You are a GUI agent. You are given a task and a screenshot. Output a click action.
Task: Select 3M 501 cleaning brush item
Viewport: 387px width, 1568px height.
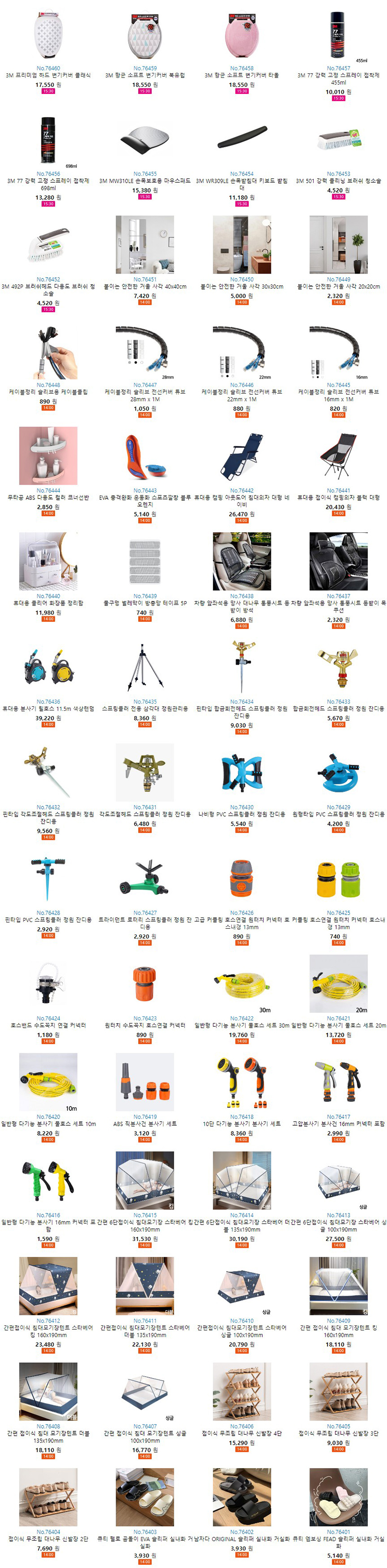[x=338, y=140]
